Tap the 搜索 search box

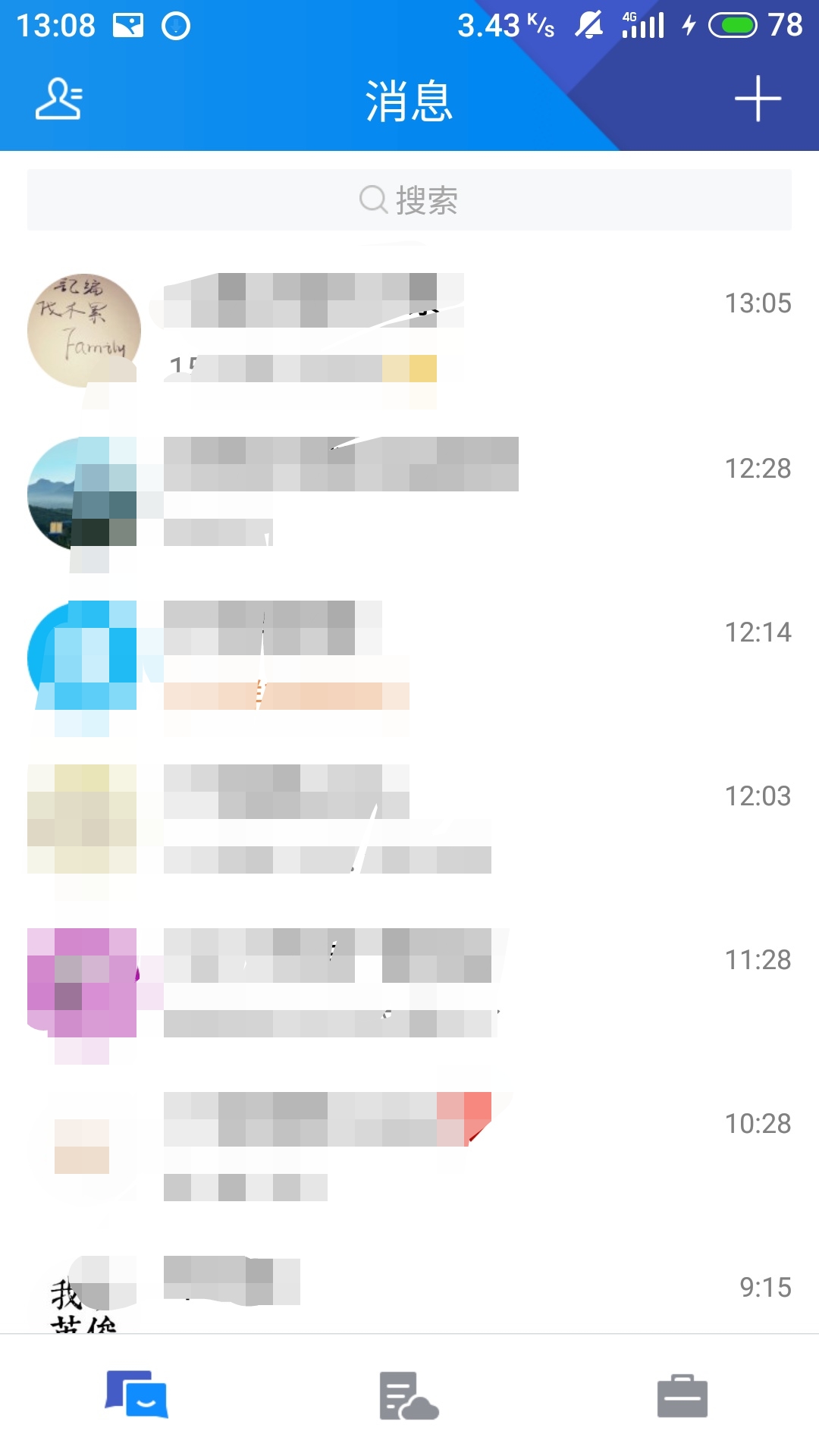[x=409, y=200]
